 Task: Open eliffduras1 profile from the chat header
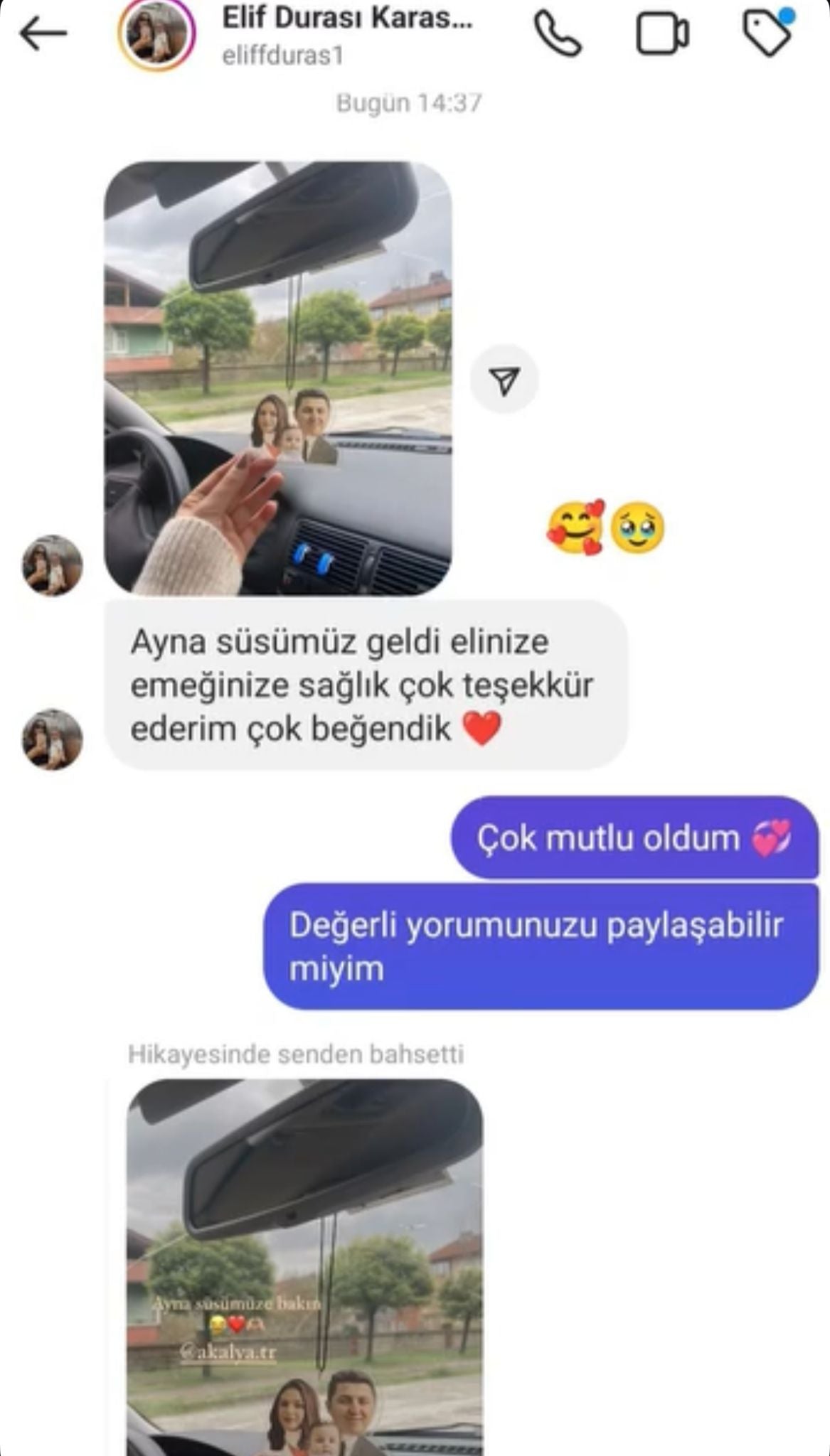[x=347, y=36]
